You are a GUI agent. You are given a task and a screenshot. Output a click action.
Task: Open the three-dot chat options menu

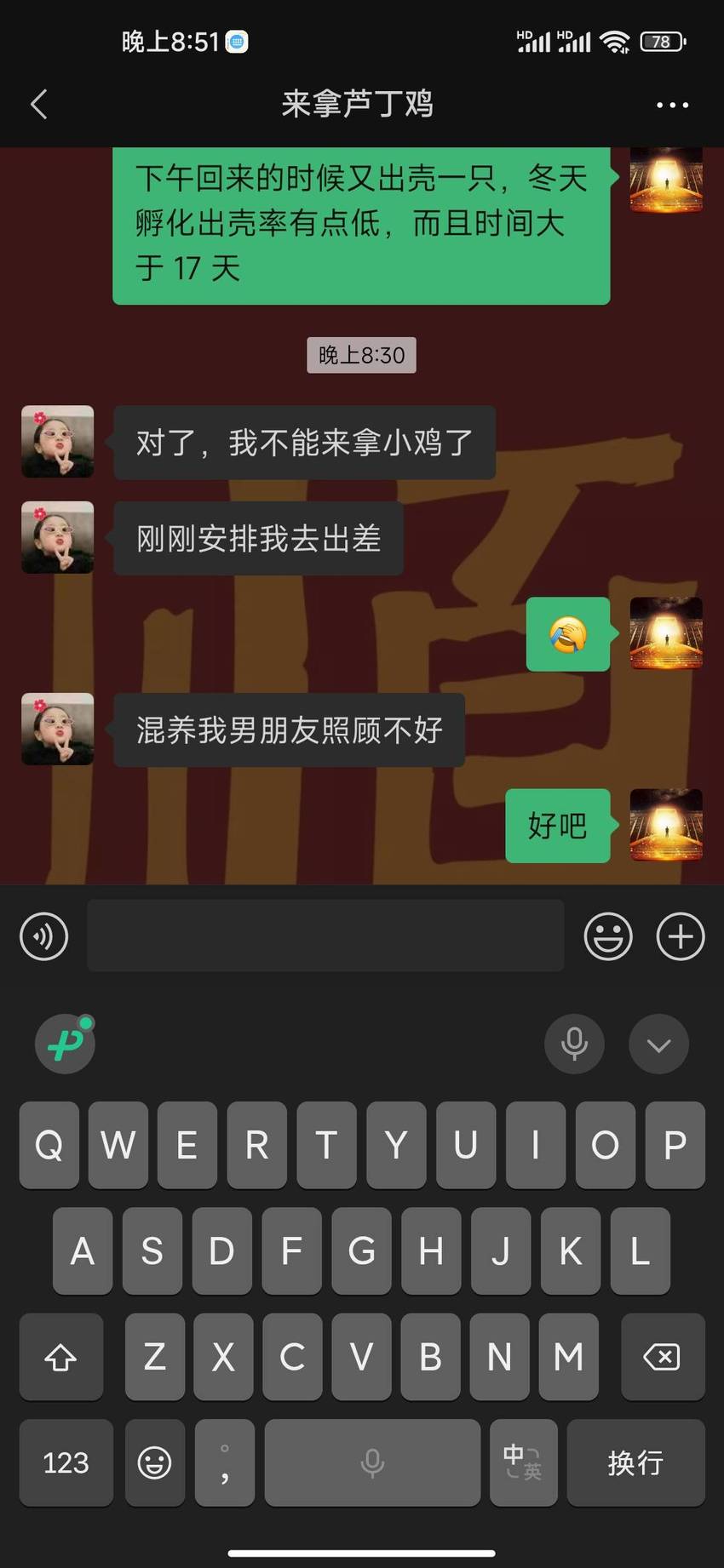click(x=672, y=105)
